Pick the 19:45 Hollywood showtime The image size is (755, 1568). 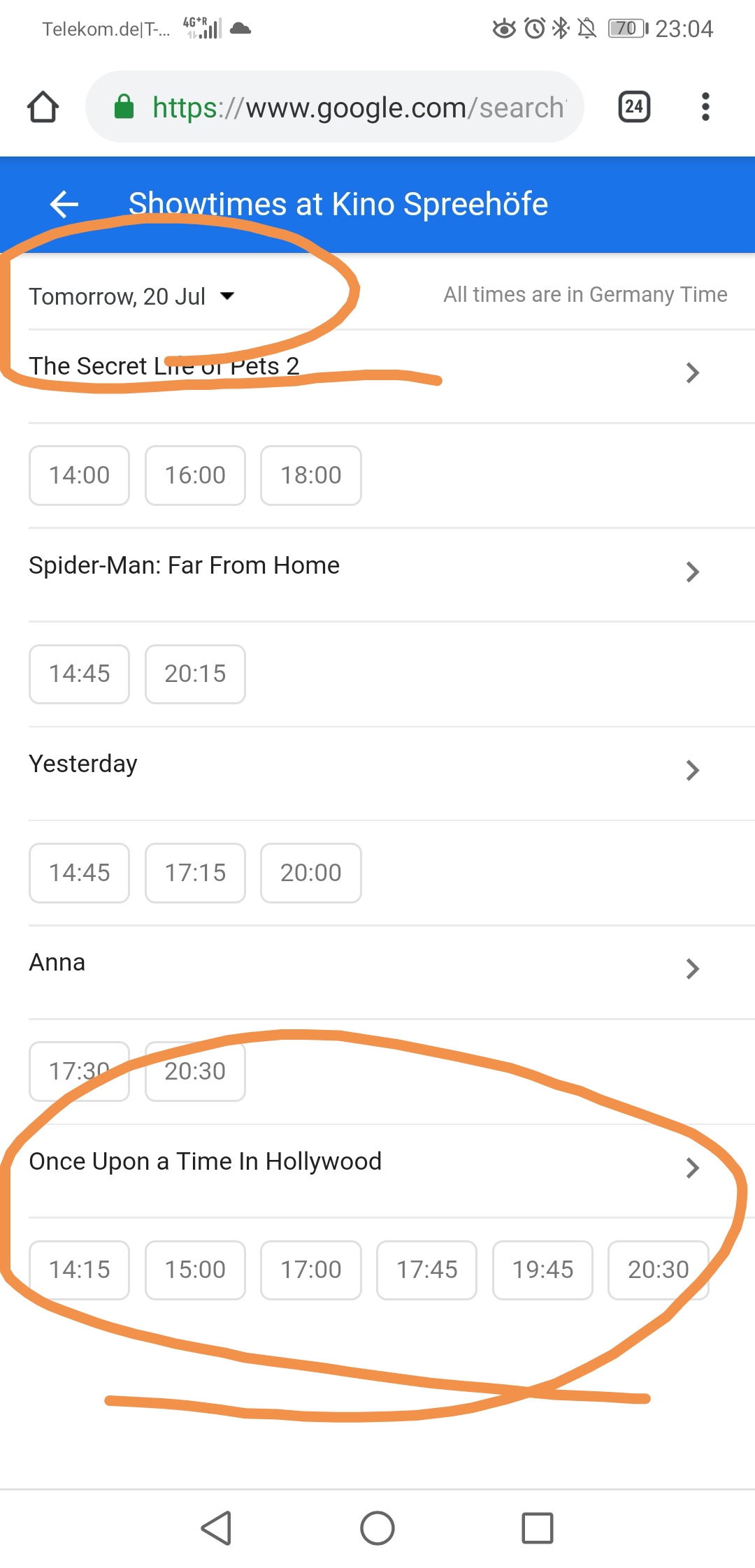(542, 1270)
